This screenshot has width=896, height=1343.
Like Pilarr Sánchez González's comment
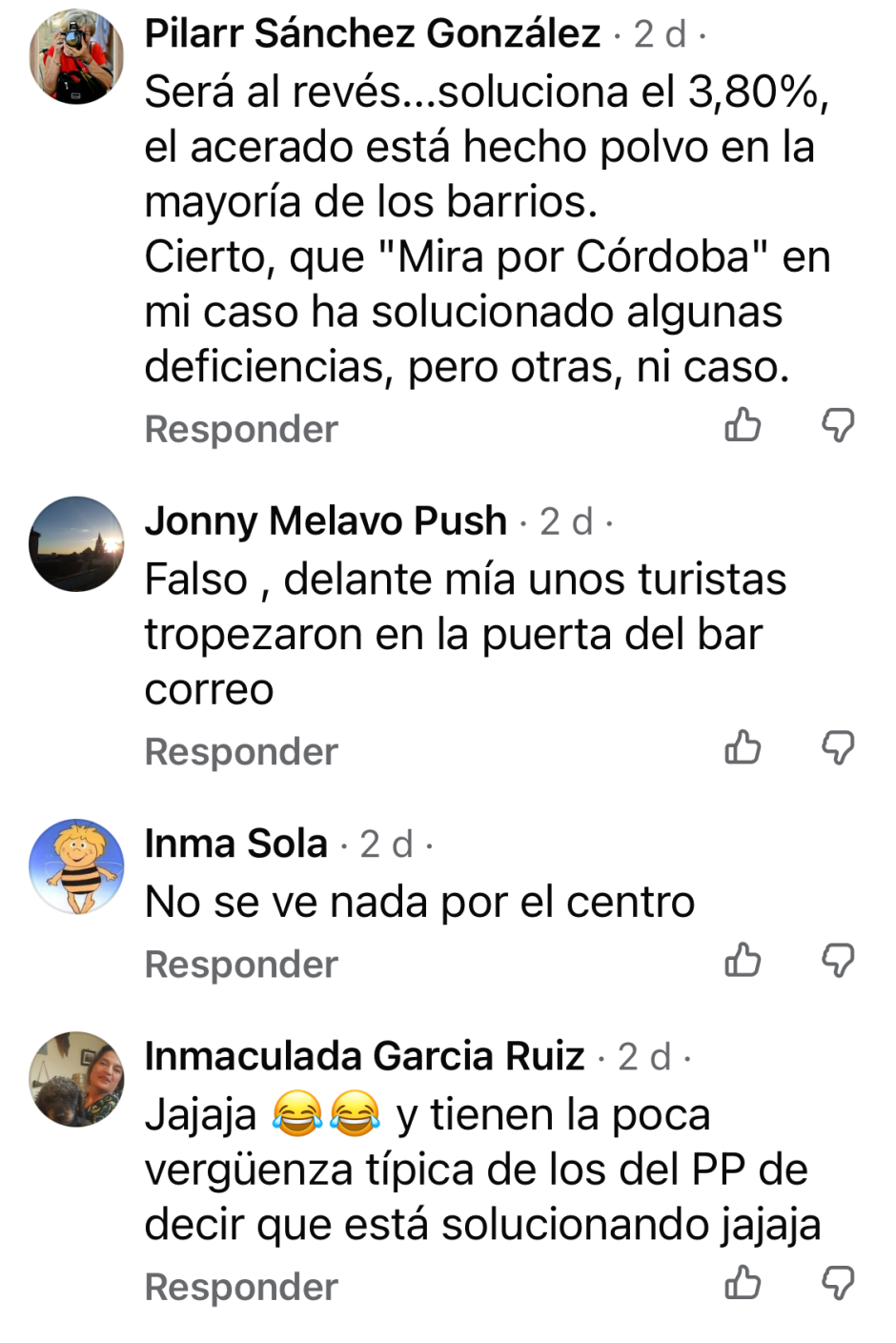[x=743, y=425]
